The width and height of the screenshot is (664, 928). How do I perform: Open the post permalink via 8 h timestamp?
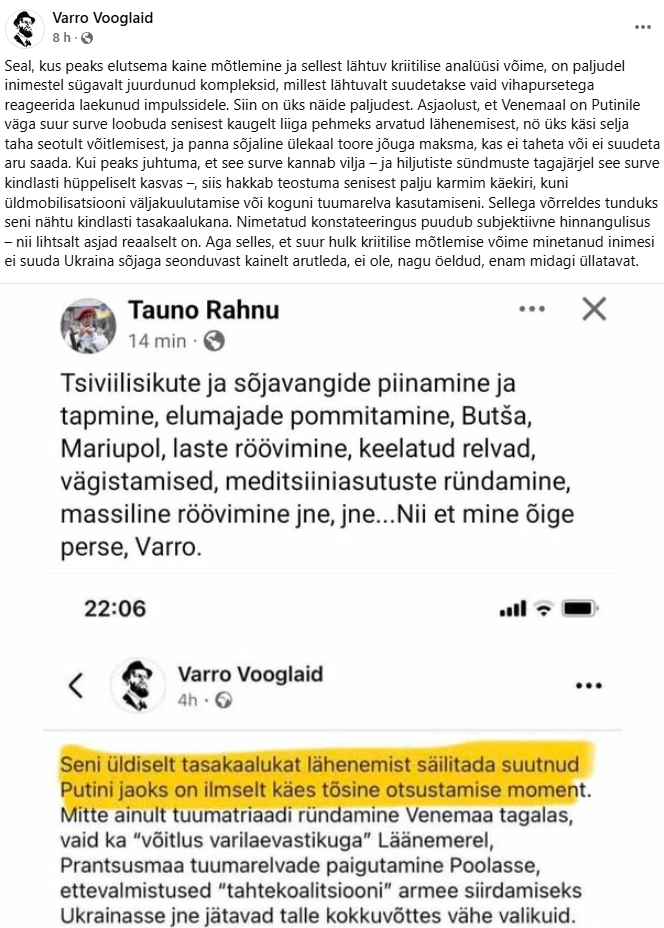coord(59,38)
